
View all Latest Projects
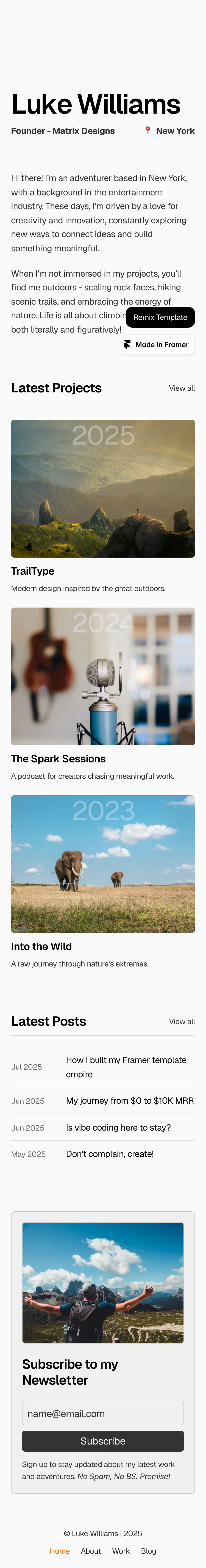182,388
